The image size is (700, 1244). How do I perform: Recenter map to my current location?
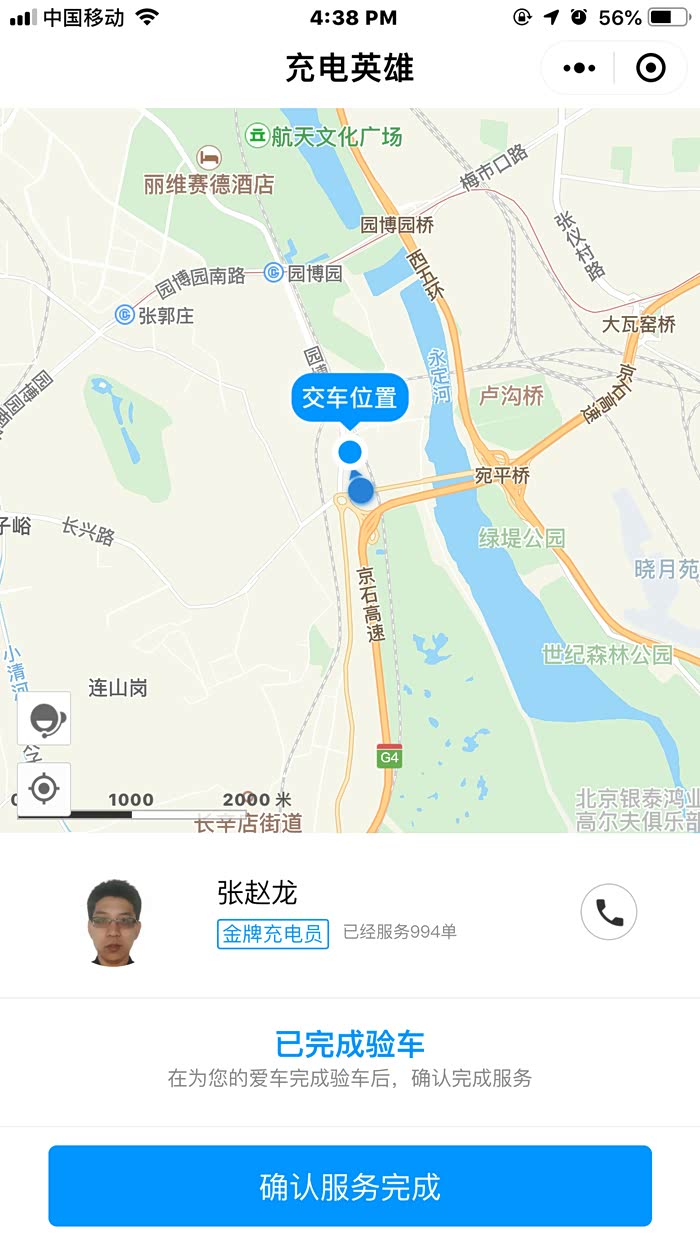[44, 789]
